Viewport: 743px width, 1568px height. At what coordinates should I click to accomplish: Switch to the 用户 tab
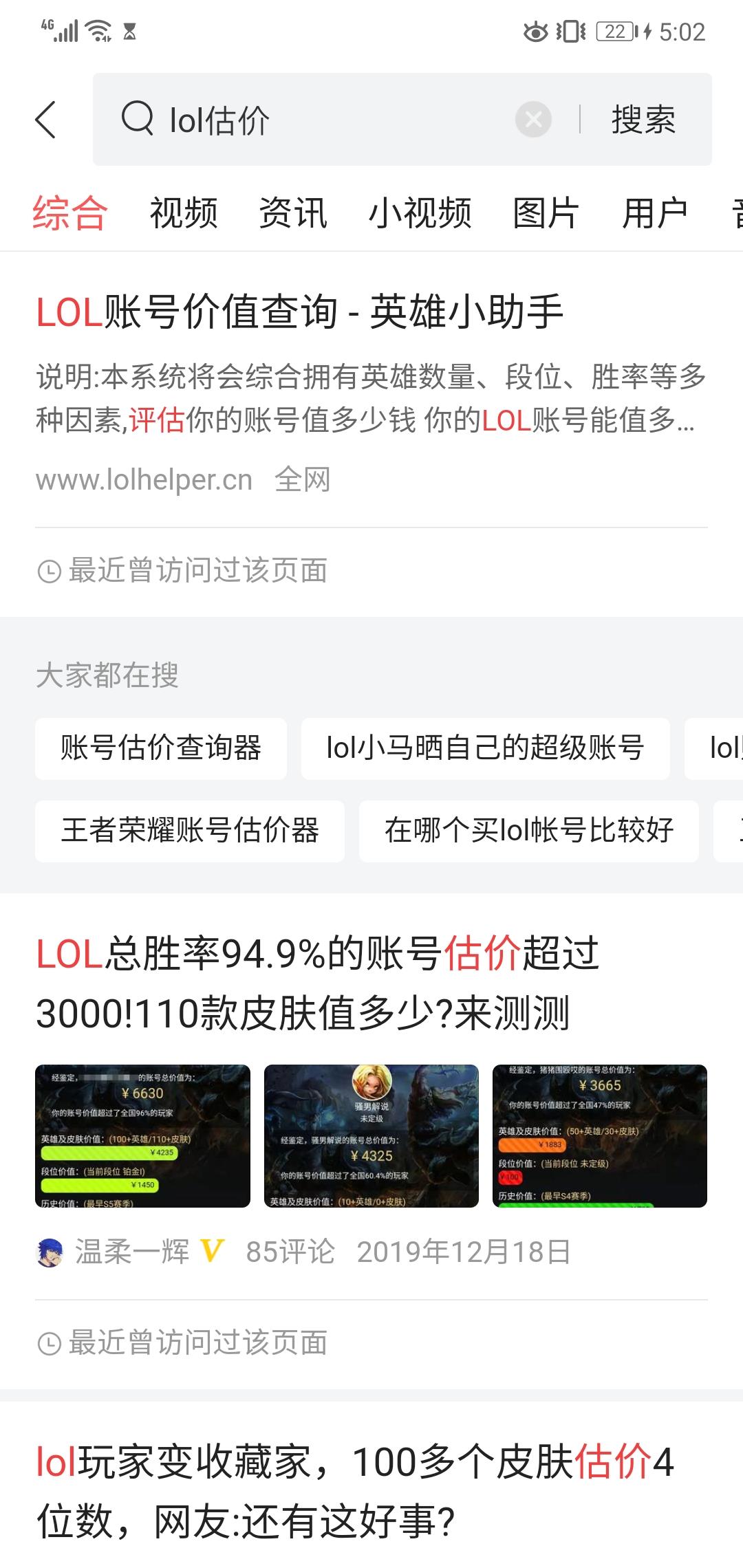click(x=655, y=213)
